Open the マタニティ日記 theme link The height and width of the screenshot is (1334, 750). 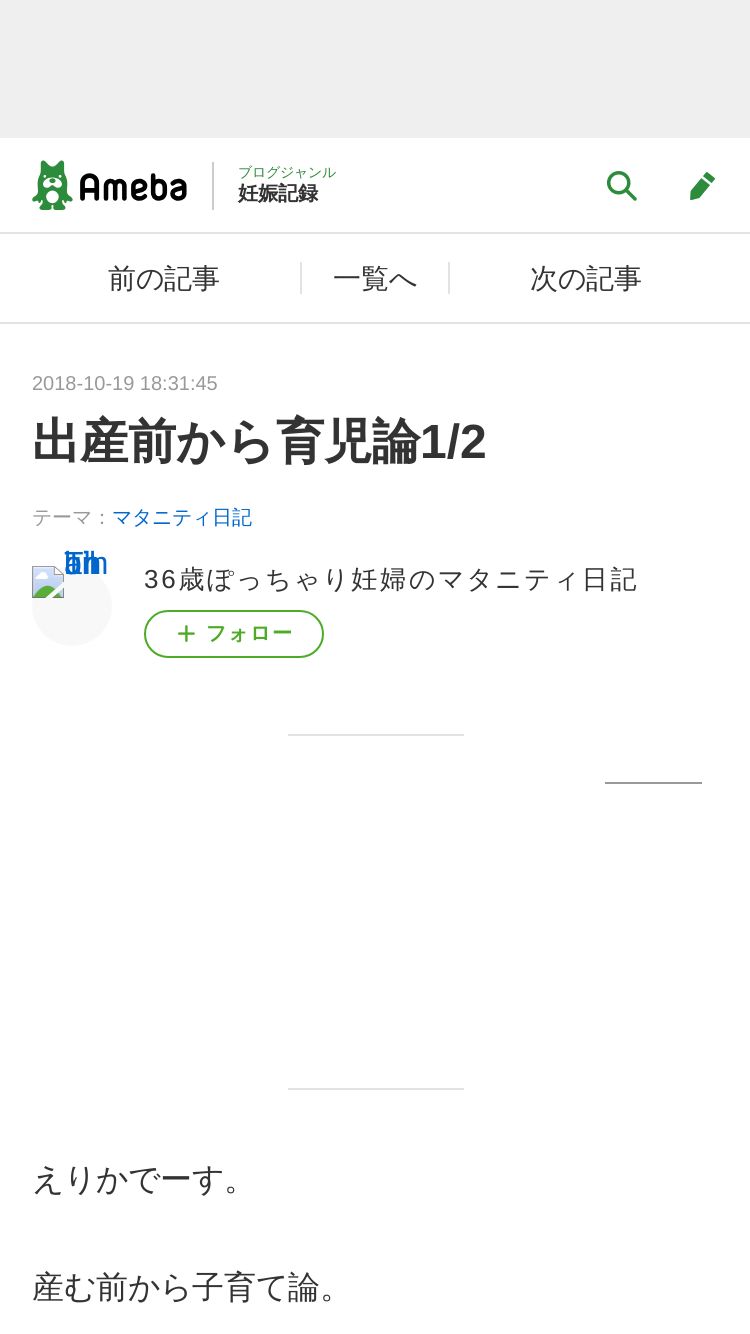click(x=182, y=517)
